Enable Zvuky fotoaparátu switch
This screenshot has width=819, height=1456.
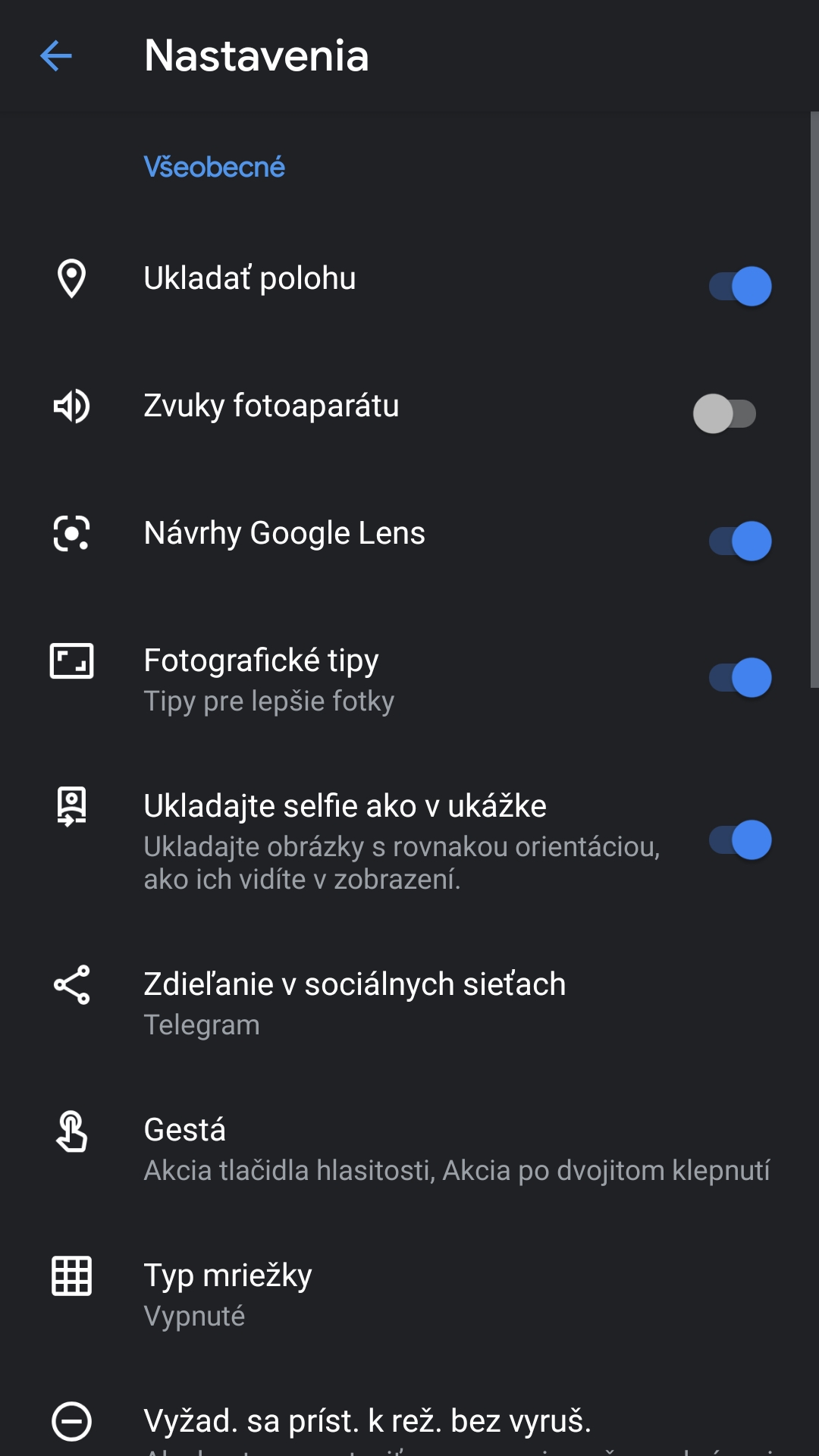coord(725,413)
